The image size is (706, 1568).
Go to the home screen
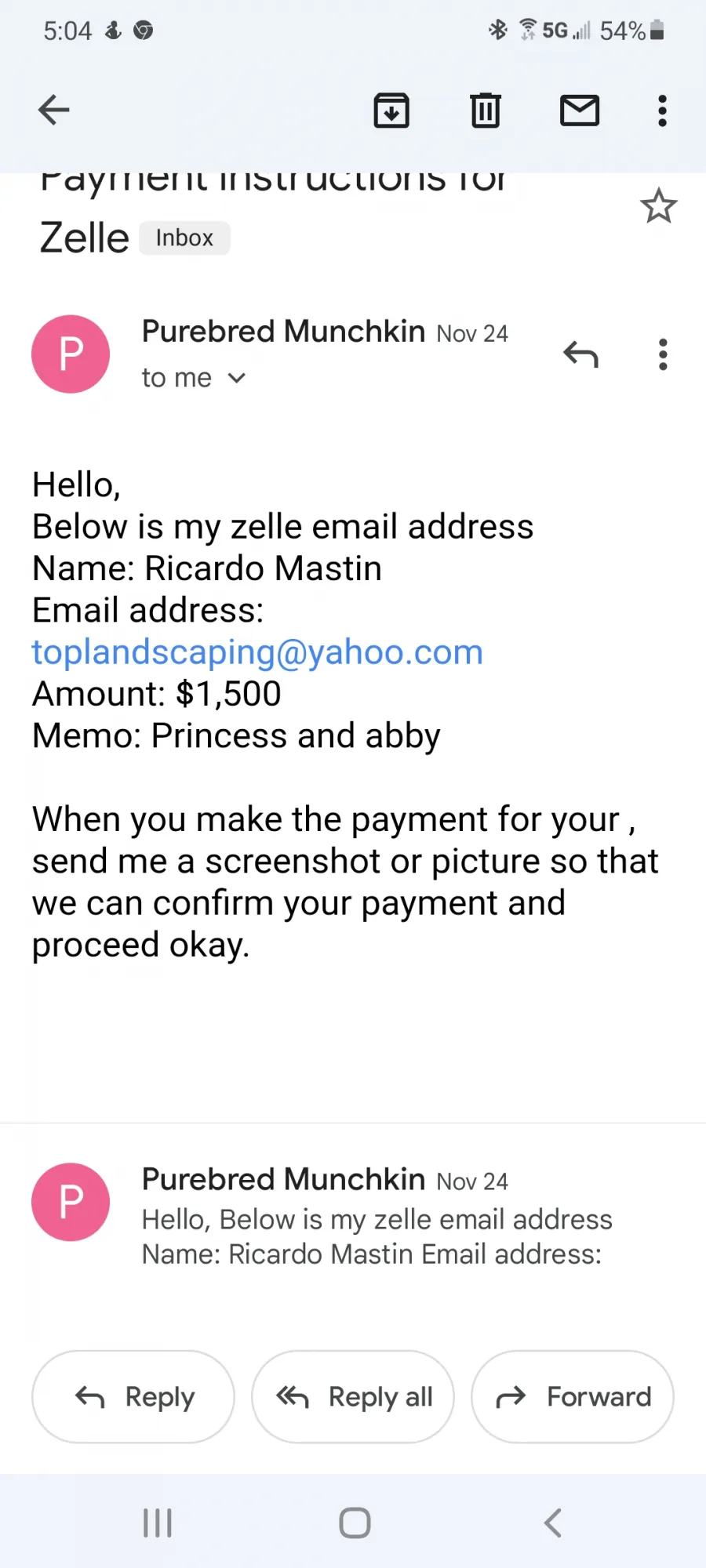point(355,1523)
